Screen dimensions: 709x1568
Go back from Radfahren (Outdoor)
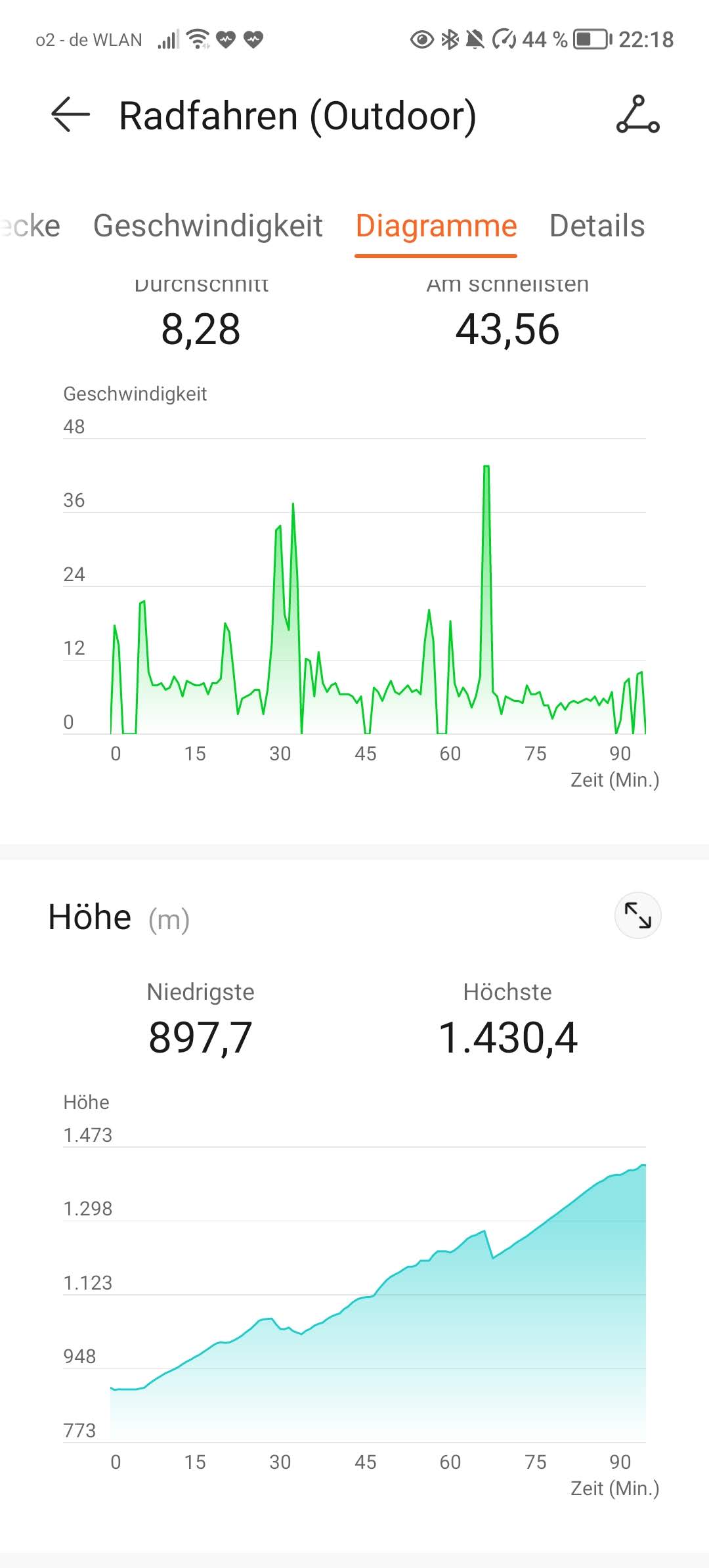(70, 115)
